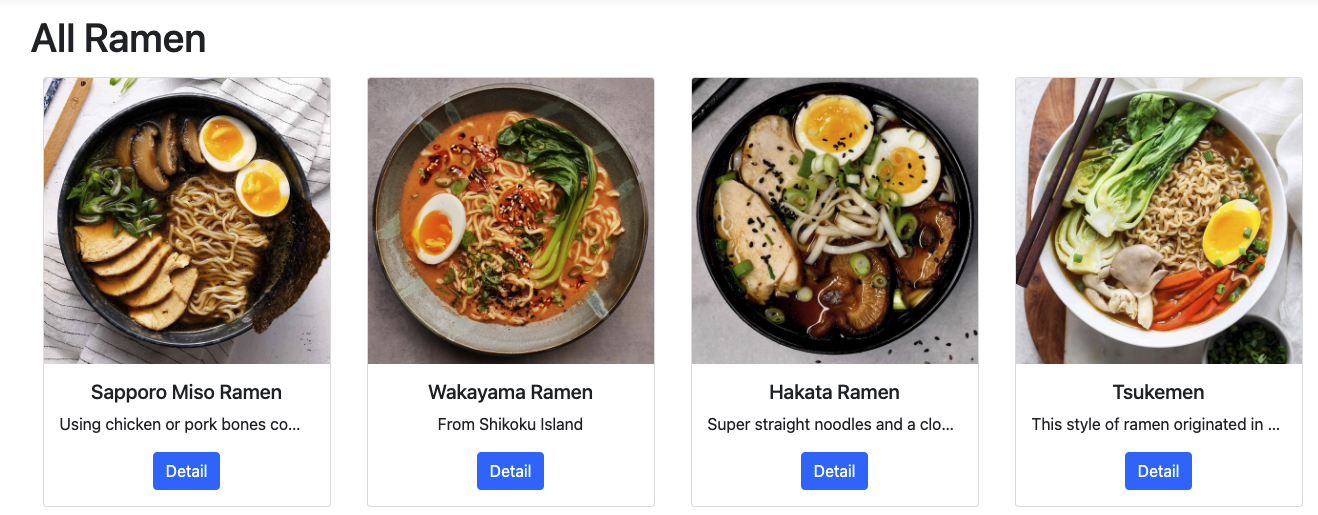View Detail of Hakata Ramen
The image size is (1318, 515).
834,471
